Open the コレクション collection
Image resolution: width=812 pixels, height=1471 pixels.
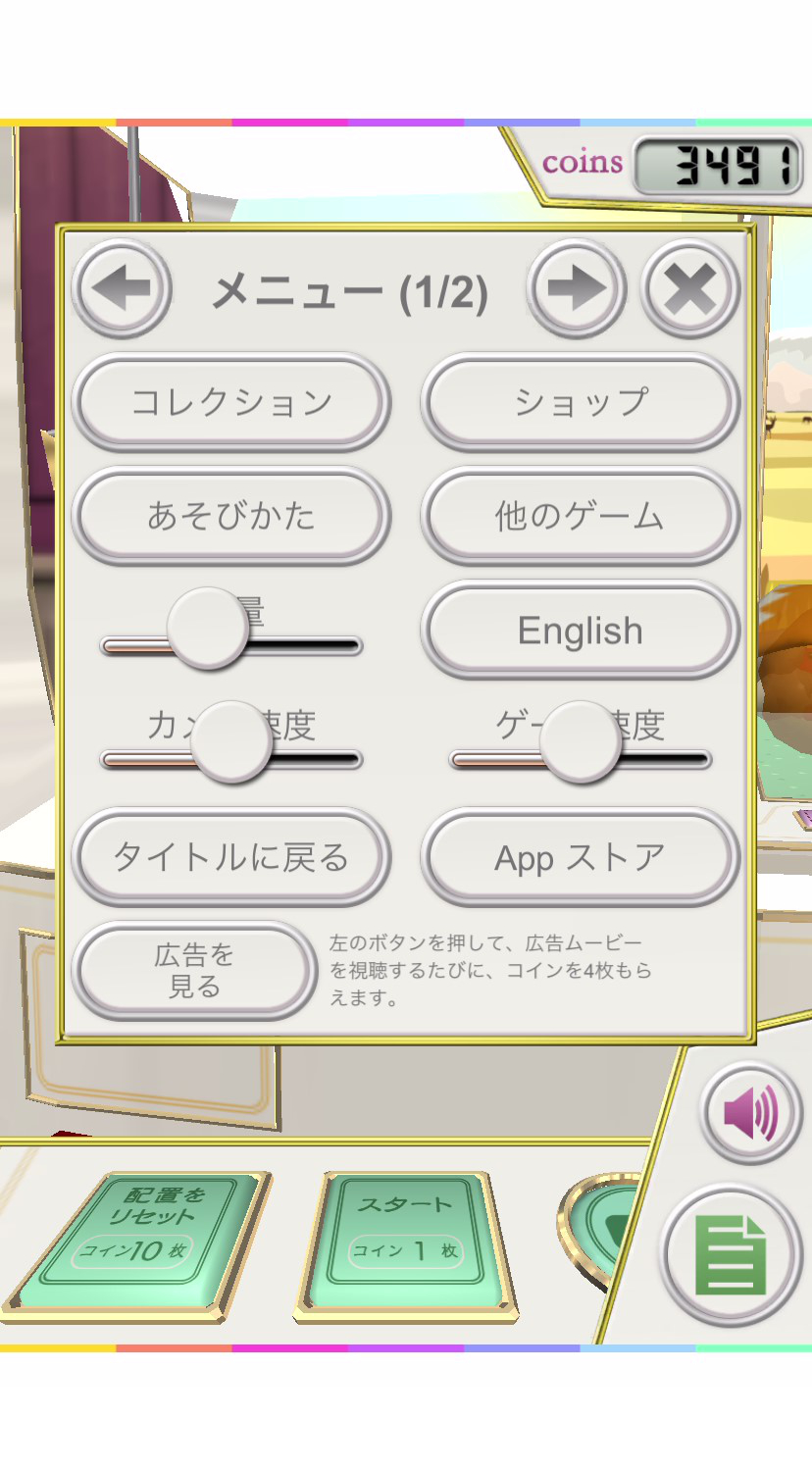pyautogui.click(x=231, y=402)
